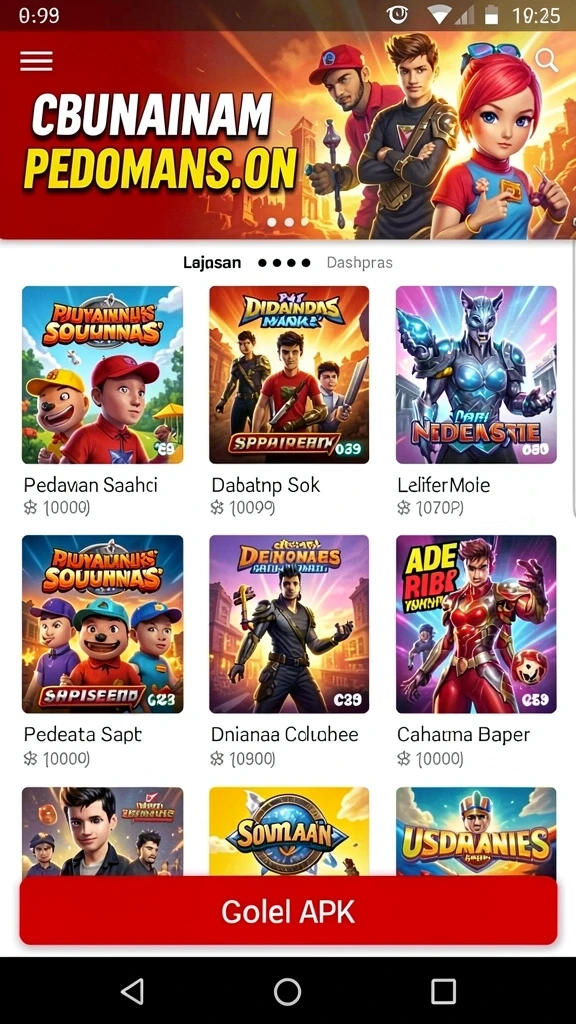
Task: Switch to the Dashpras tab
Action: [x=359, y=263]
